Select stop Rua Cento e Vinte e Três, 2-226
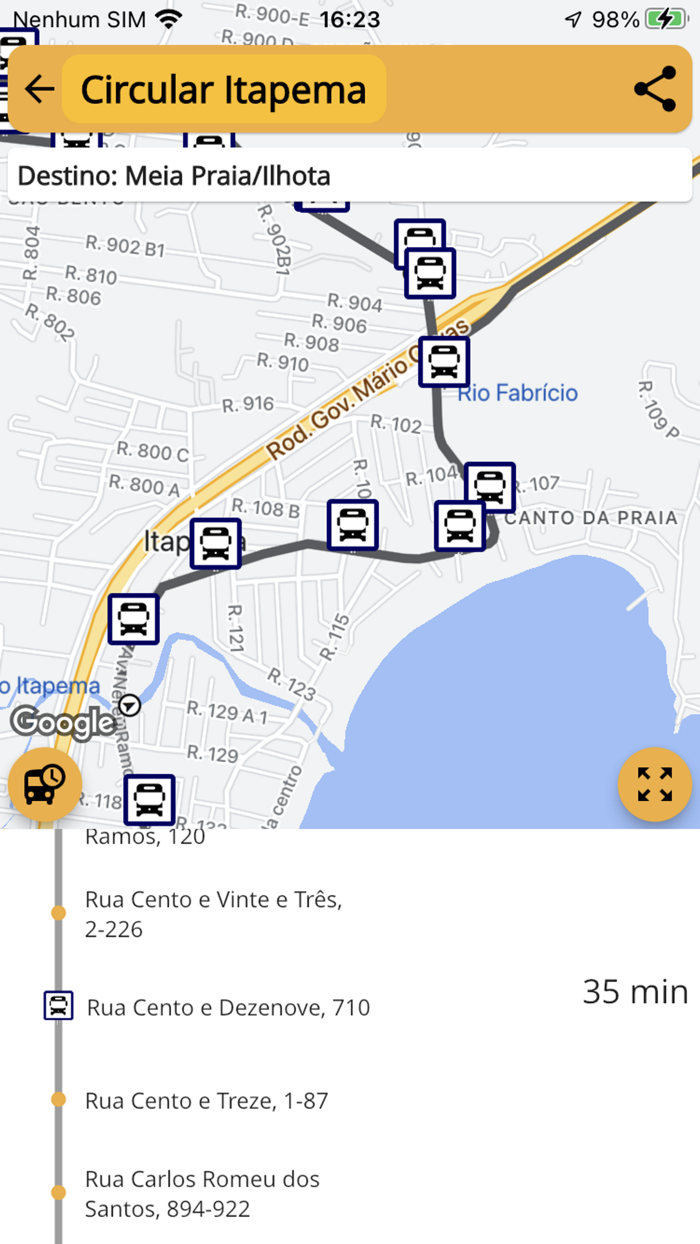 pyautogui.click(x=213, y=914)
